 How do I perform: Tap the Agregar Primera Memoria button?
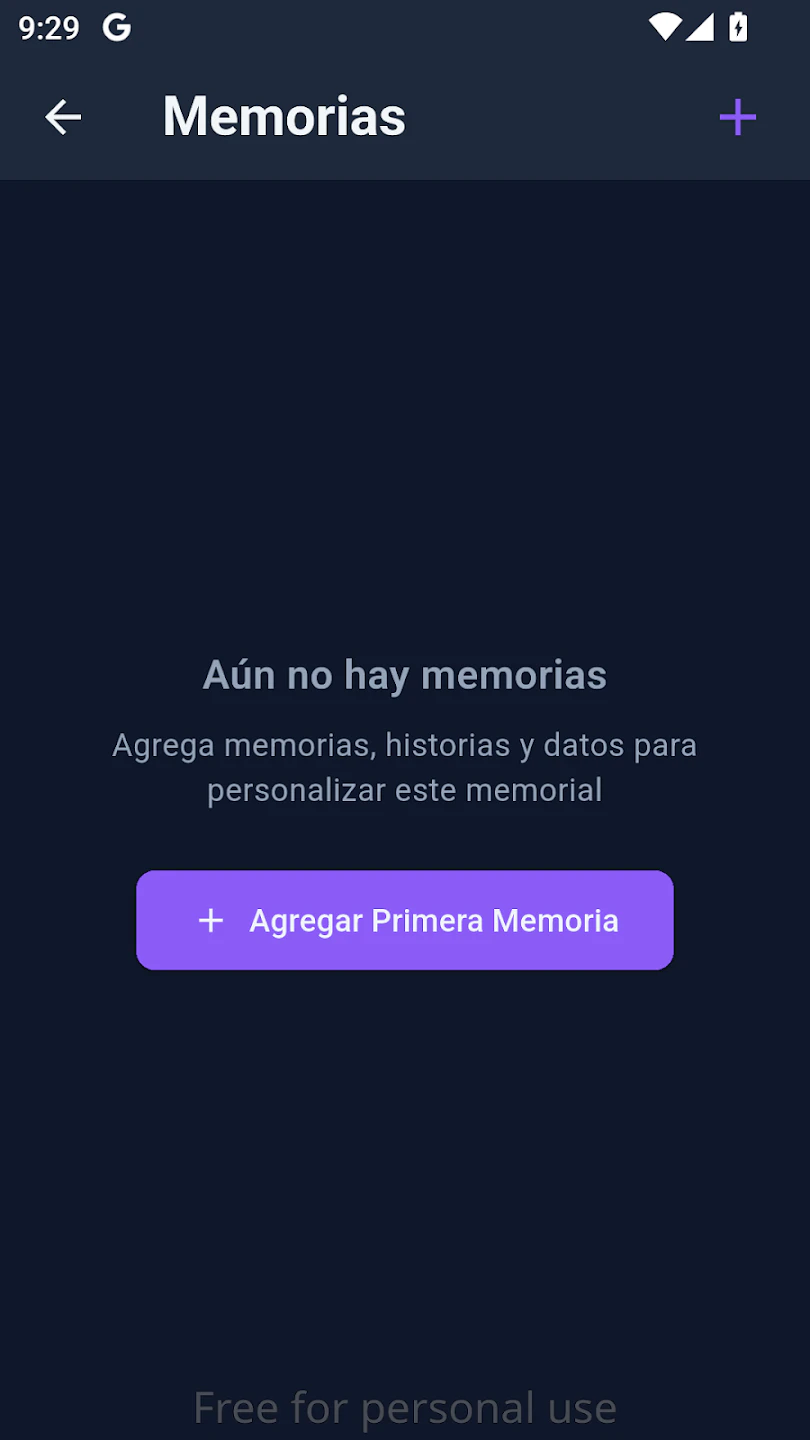click(x=405, y=920)
